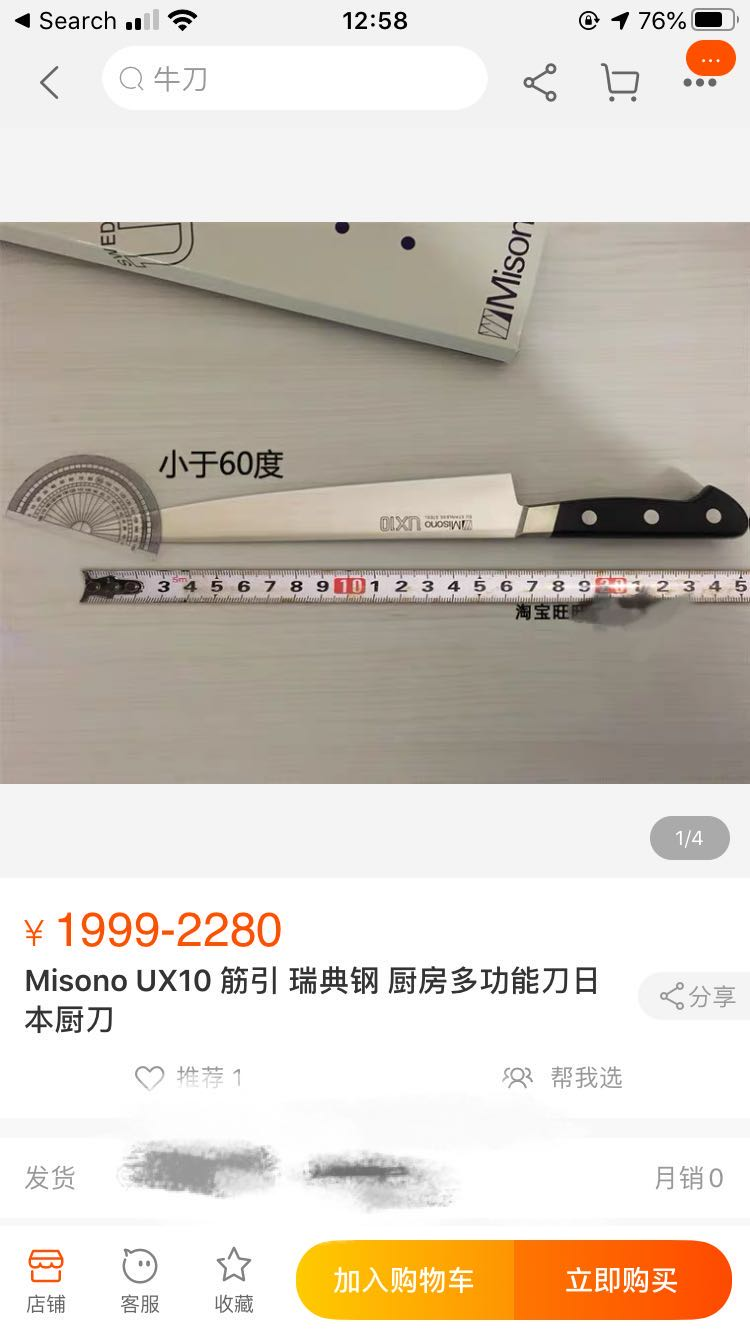
Task: Open the Misono UX10 product image
Action: (375, 502)
